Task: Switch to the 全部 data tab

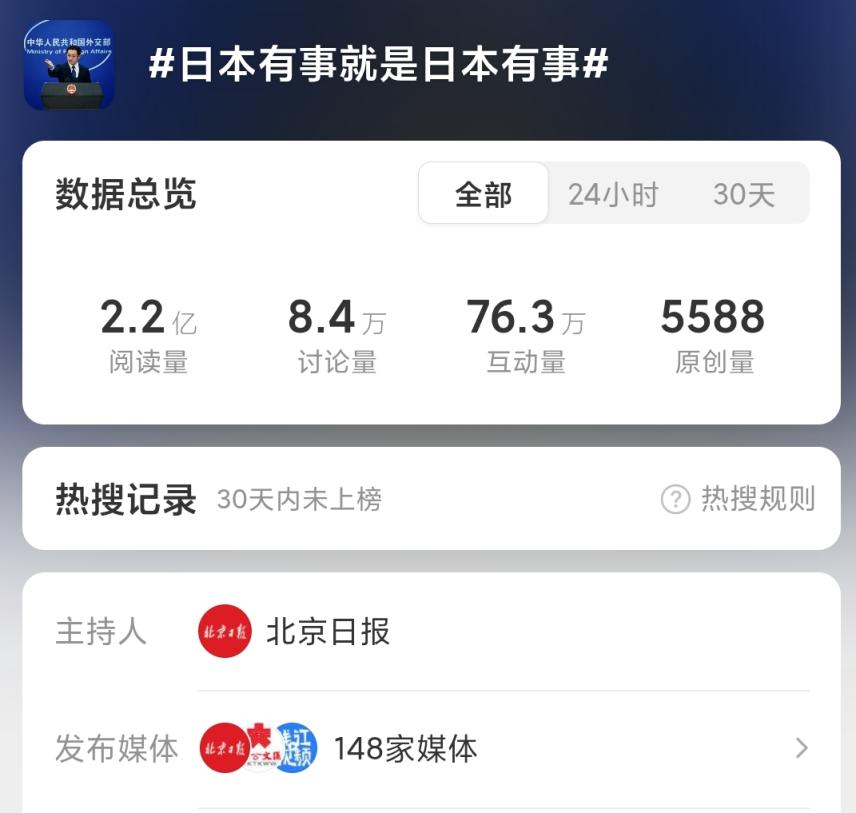Action: 483,194
